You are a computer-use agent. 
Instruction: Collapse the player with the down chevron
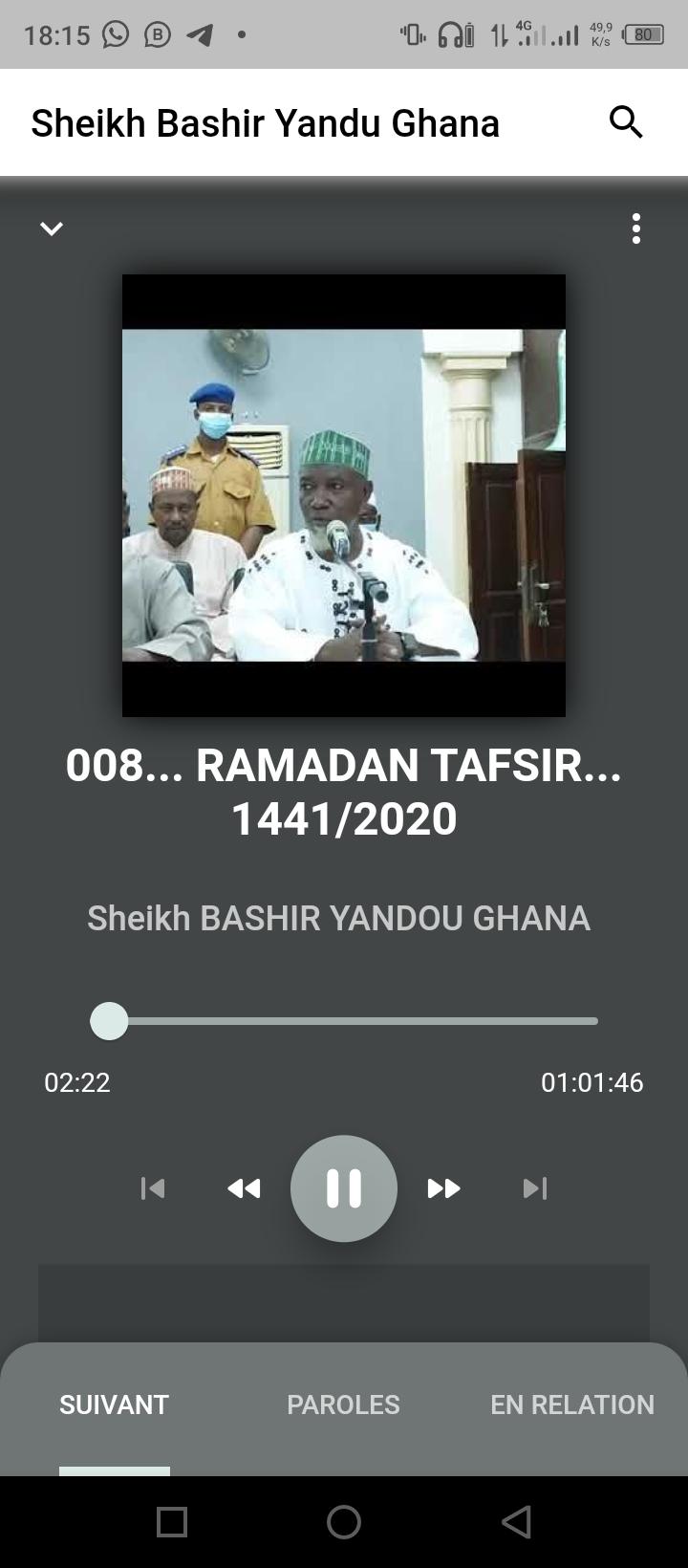click(x=52, y=229)
